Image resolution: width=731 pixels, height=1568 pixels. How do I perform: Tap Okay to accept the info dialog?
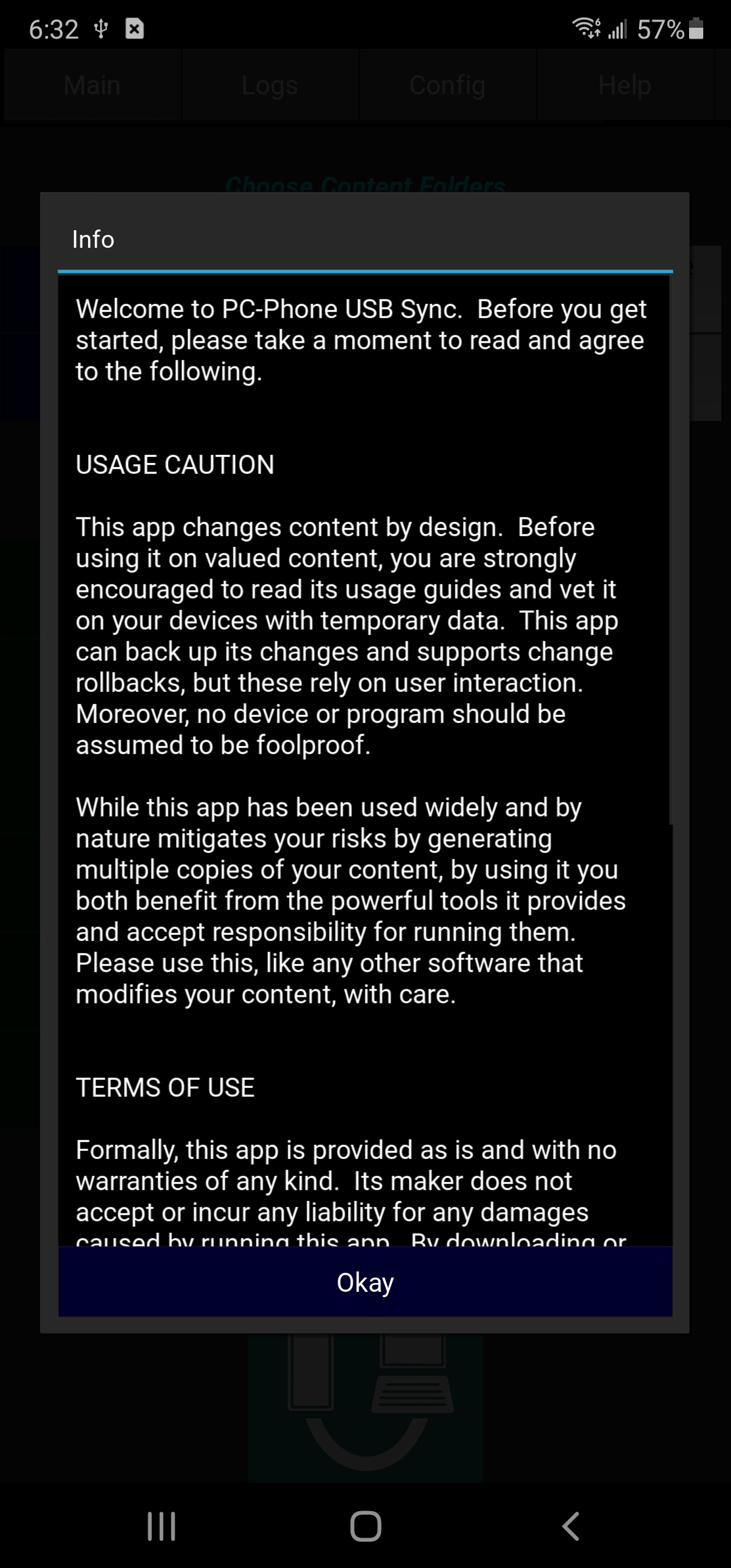click(365, 1282)
